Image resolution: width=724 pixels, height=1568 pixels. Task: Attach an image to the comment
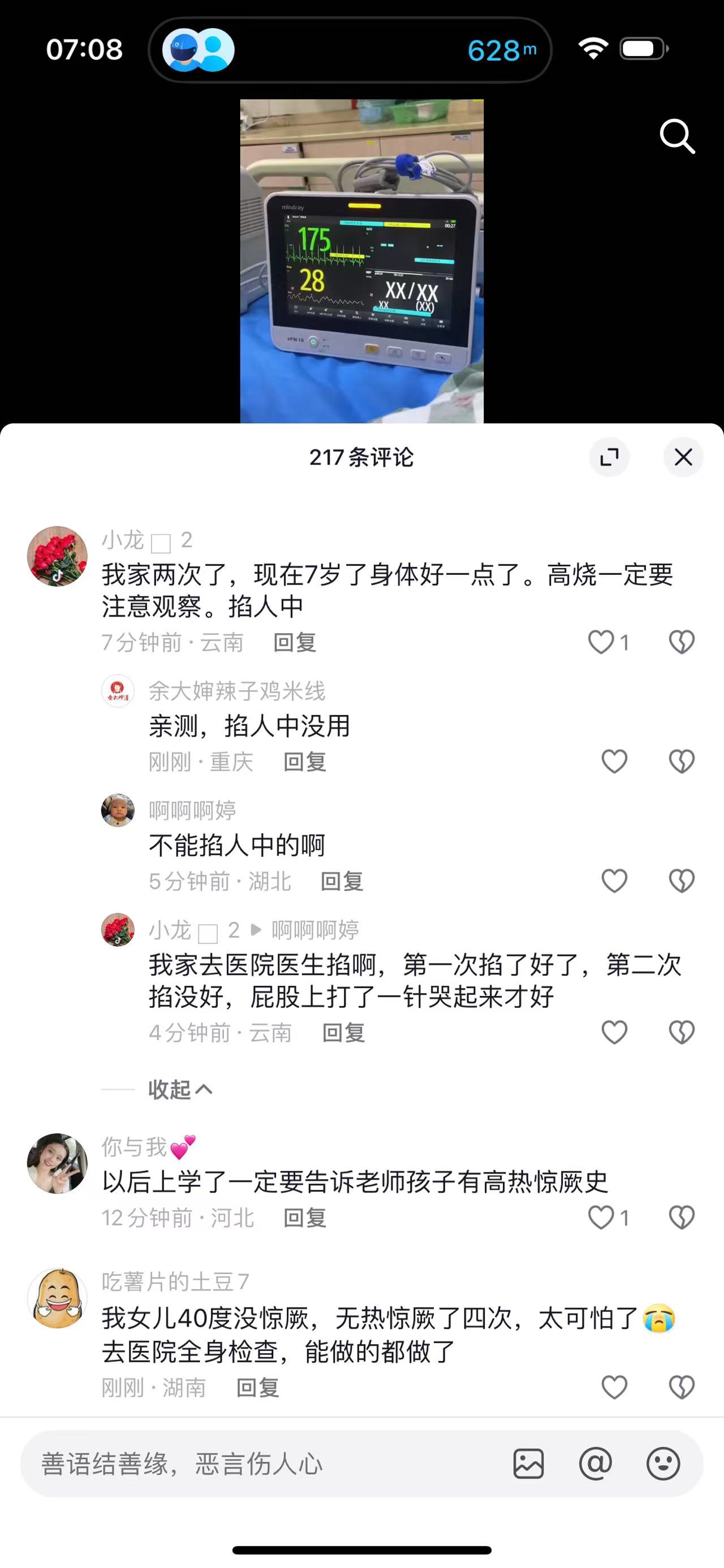(x=528, y=1463)
